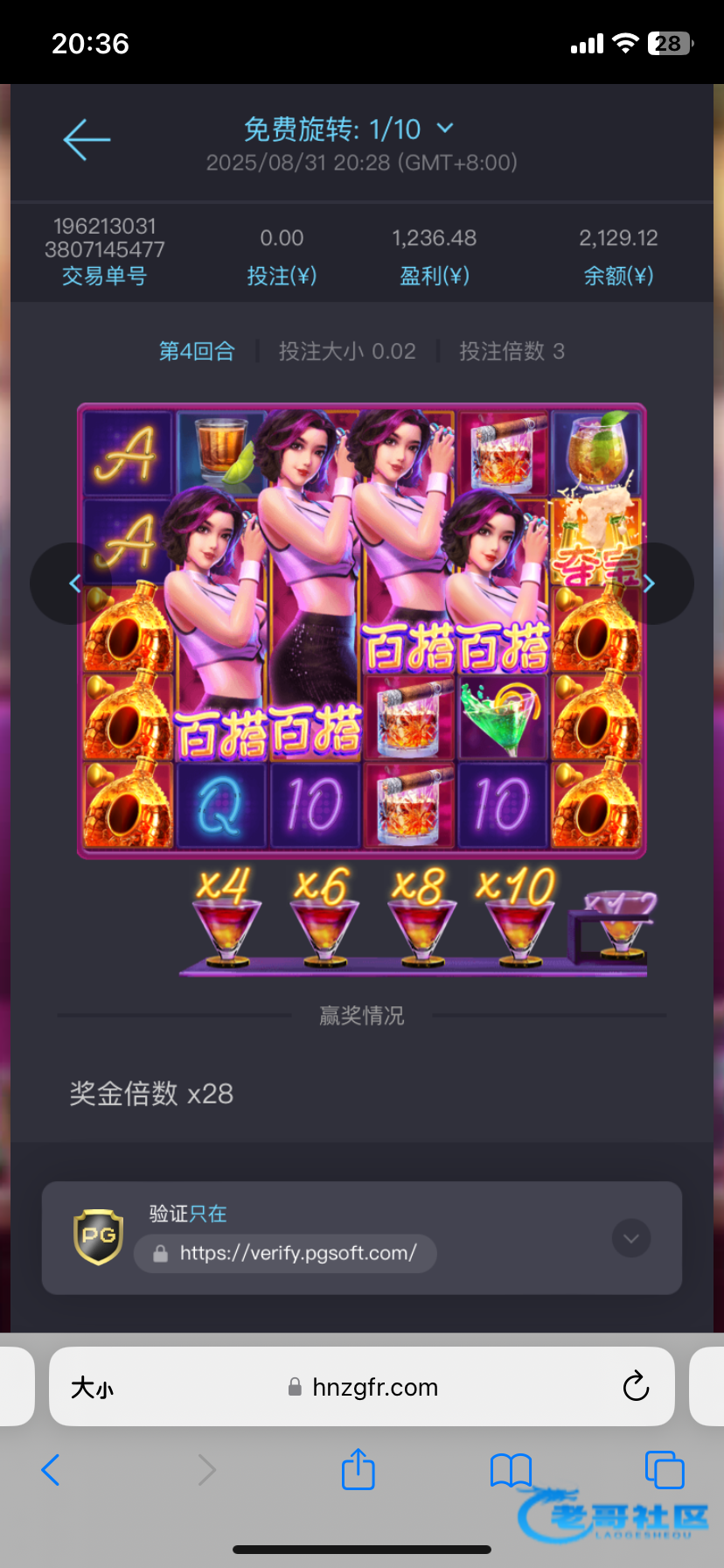
Task: Show the previous round with the left arrow
Action: pyautogui.click(x=73, y=584)
